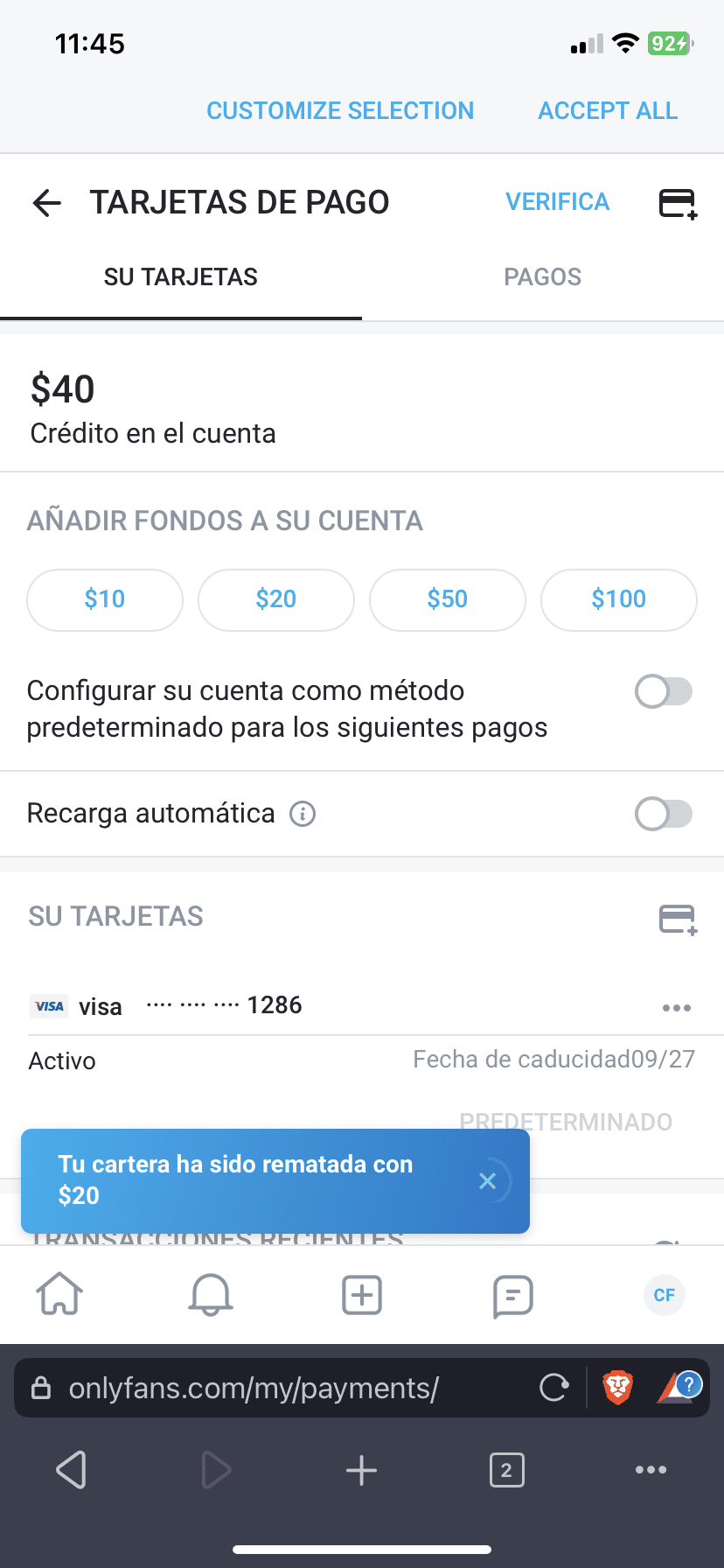The width and height of the screenshot is (724, 1568).
Task: Go back from Tarjetas de Pago
Action: pyautogui.click(x=47, y=203)
